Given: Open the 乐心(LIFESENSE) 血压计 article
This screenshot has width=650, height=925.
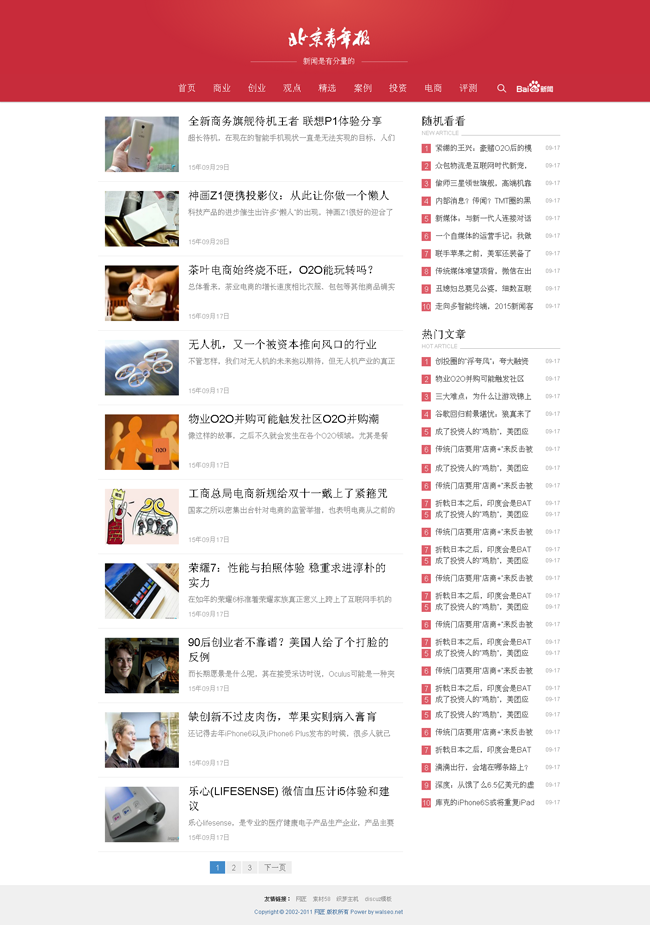Looking at the screenshot, I should 288,797.
